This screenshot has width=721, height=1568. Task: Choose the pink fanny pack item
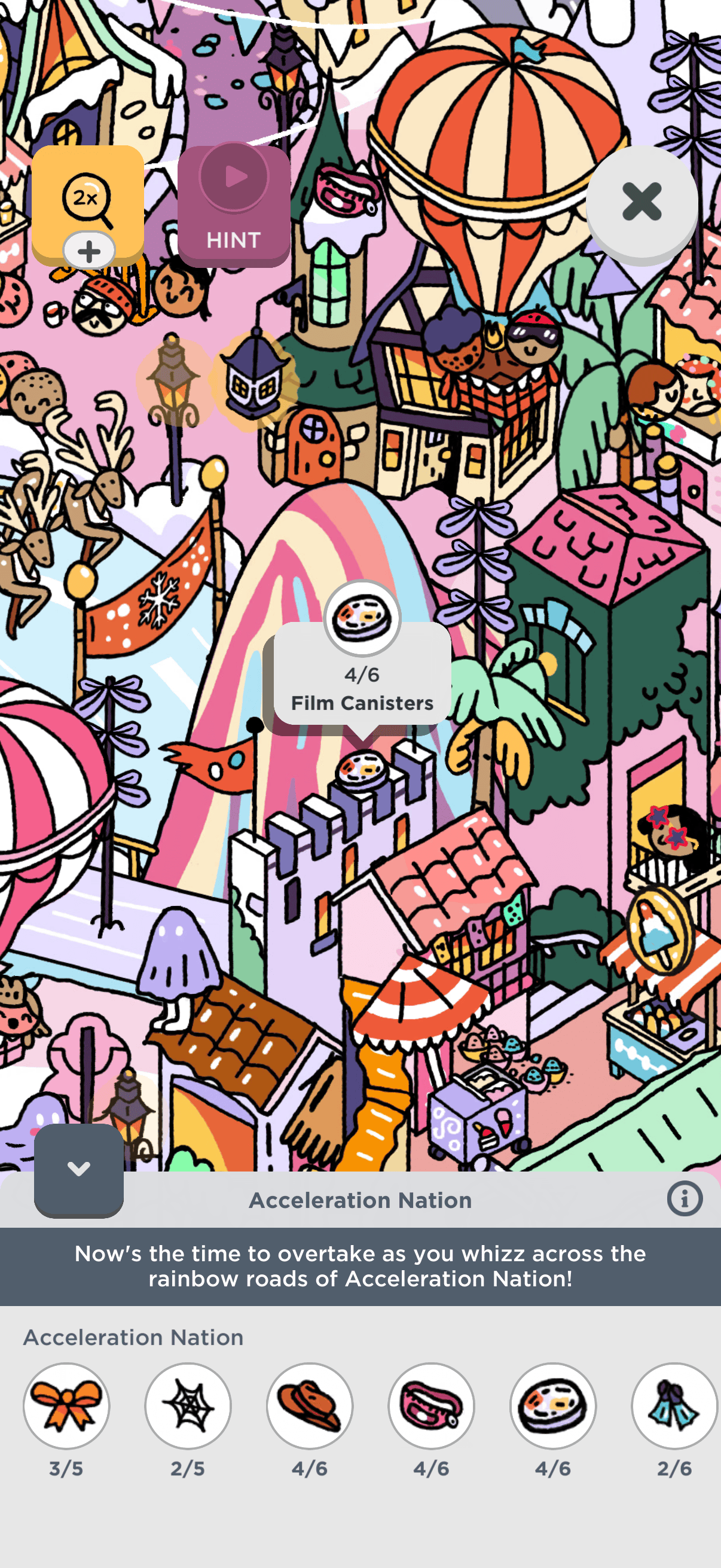point(432,1405)
